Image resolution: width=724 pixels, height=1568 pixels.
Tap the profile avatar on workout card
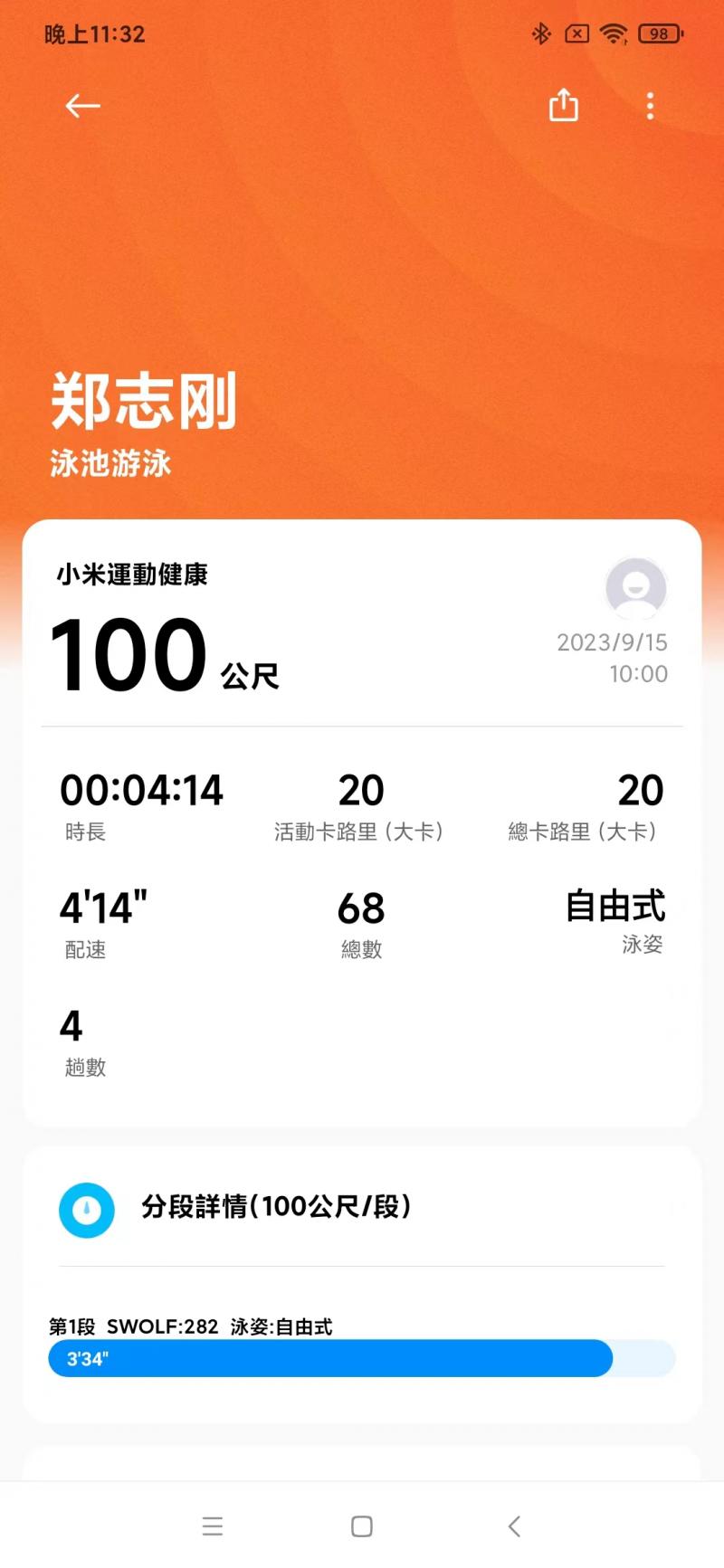click(x=636, y=588)
